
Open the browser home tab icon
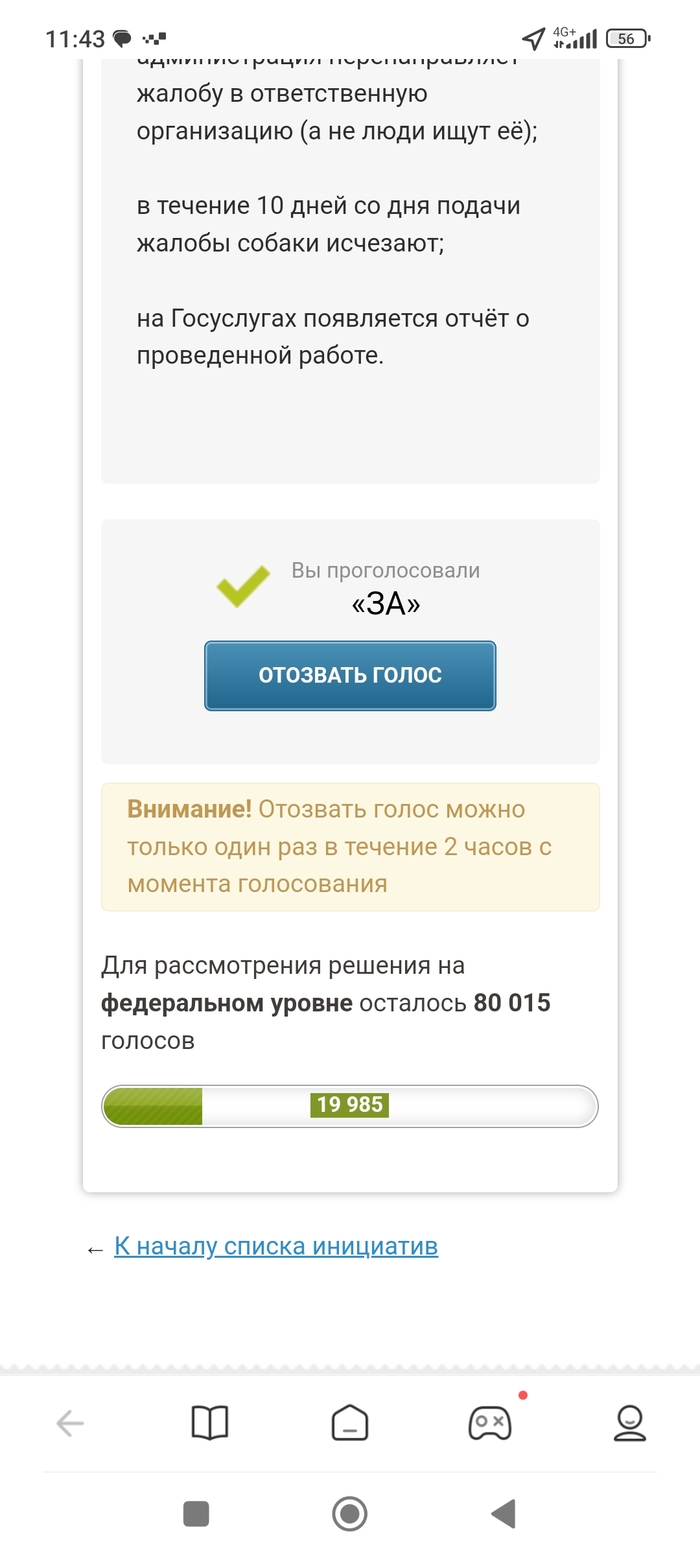[x=350, y=1423]
